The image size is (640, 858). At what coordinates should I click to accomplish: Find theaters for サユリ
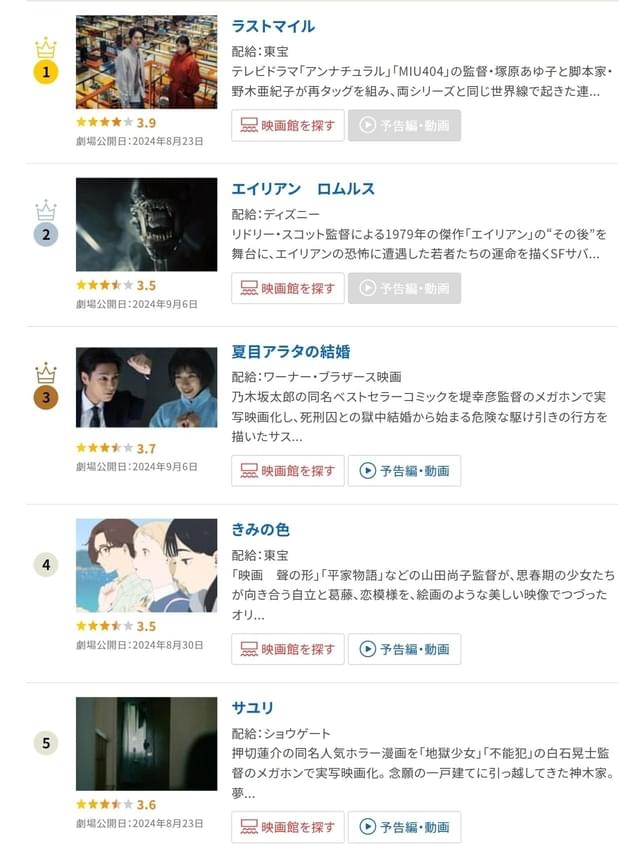tap(288, 827)
